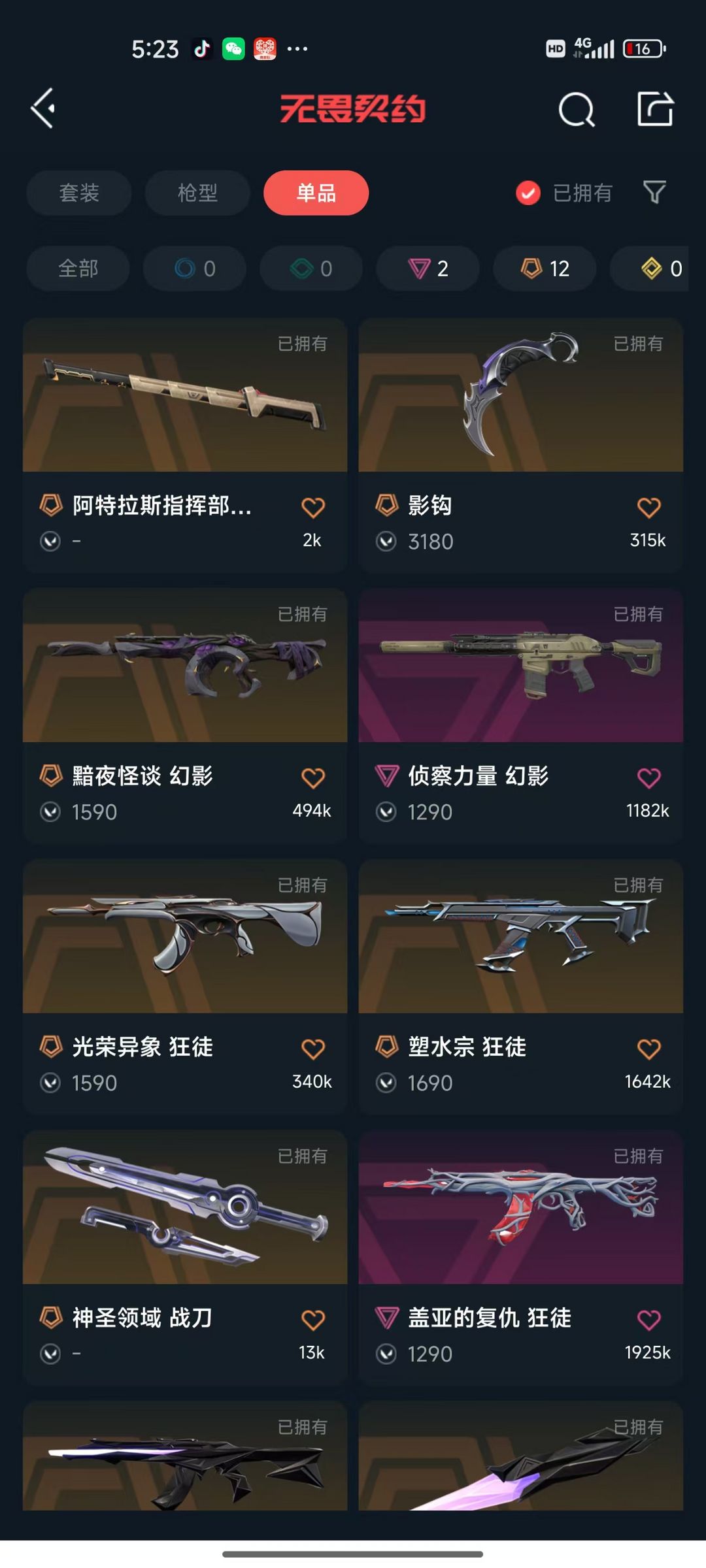Filter by the orange tier chip showing 12
Viewport: 706px width, 1568px height.
click(545, 269)
